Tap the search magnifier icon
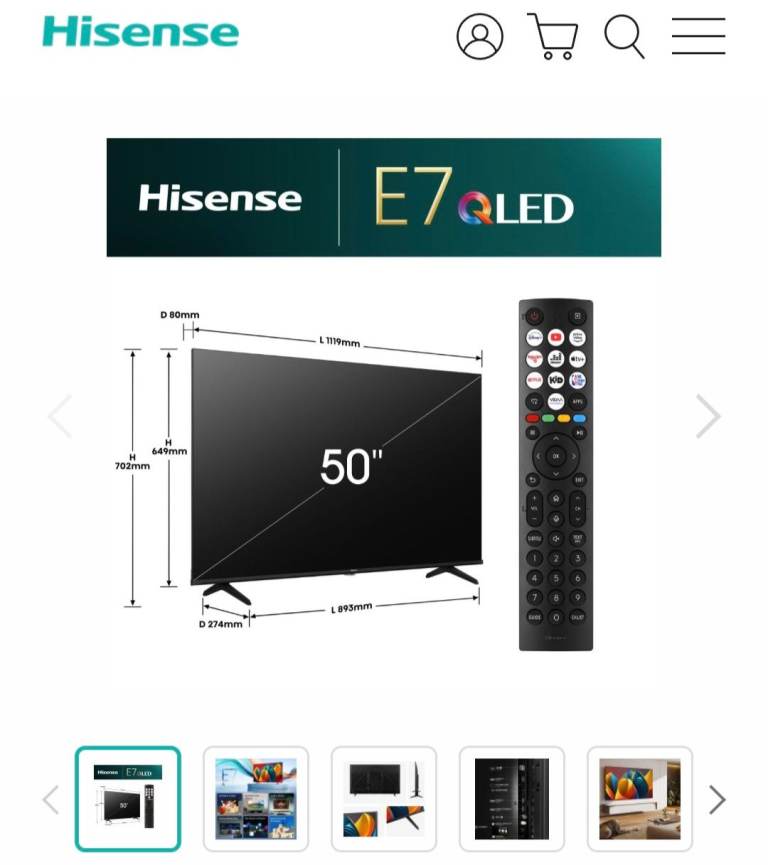768x865 pixels. pyautogui.click(x=624, y=36)
